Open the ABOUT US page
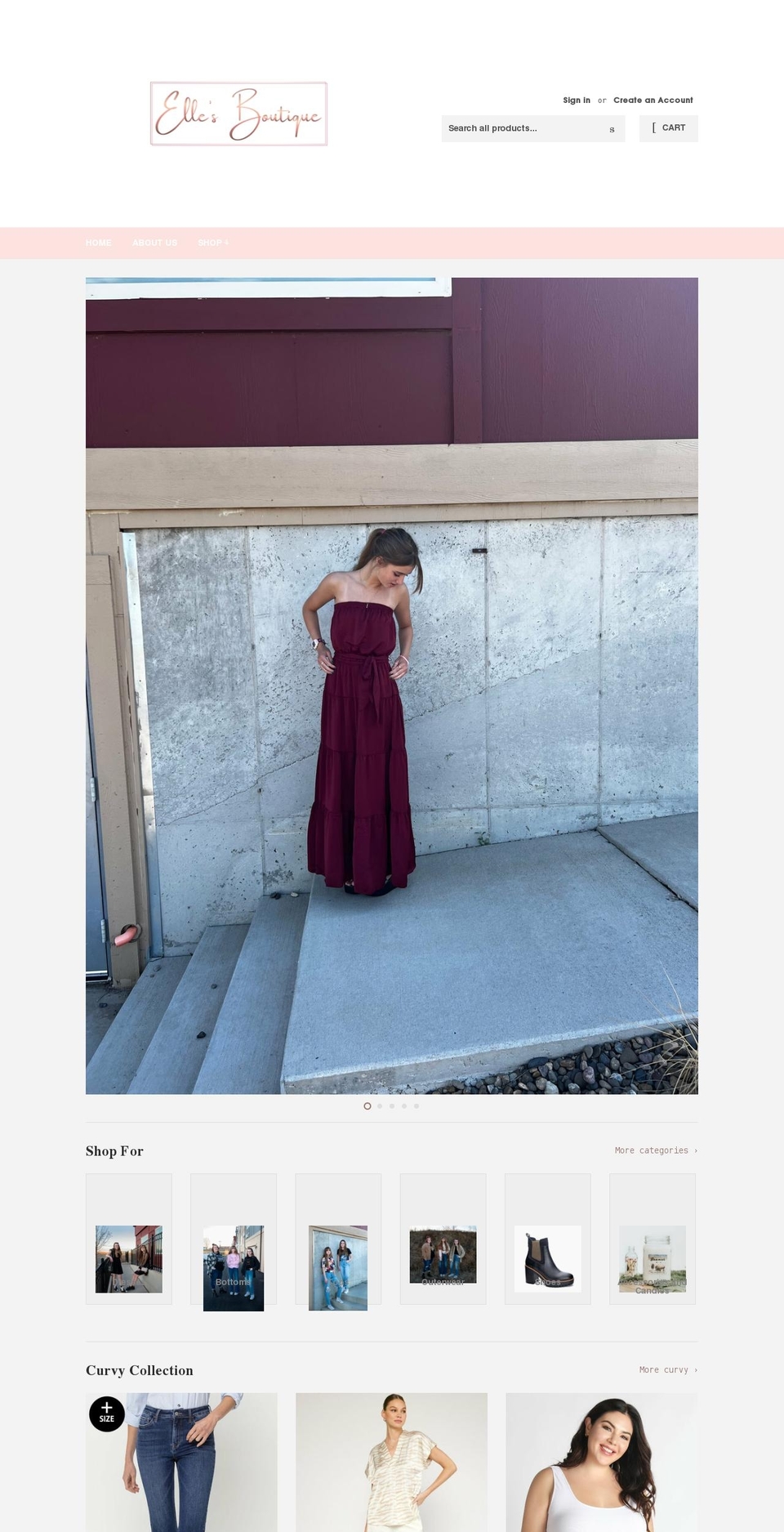The image size is (784, 1532). click(x=154, y=243)
